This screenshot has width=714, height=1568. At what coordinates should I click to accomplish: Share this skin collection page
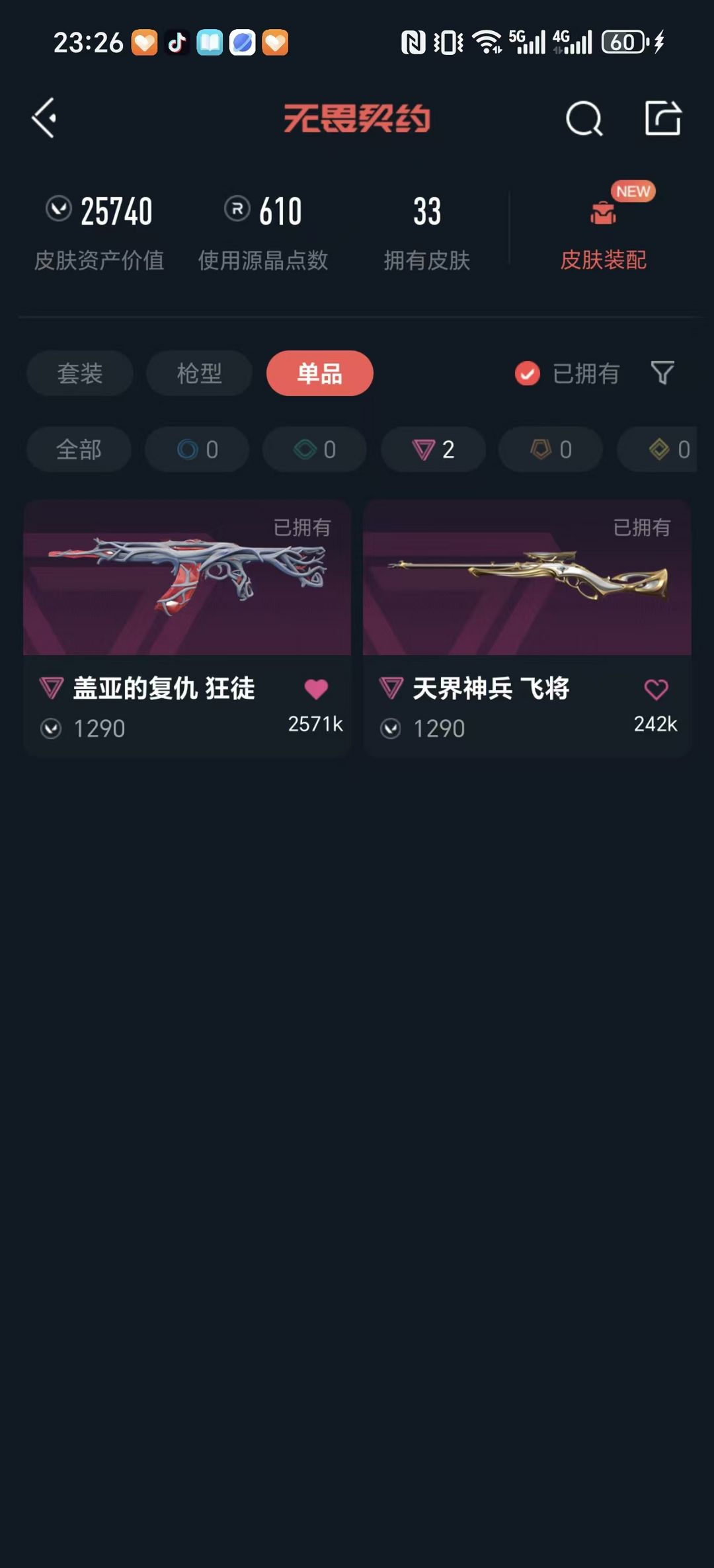pos(663,118)
